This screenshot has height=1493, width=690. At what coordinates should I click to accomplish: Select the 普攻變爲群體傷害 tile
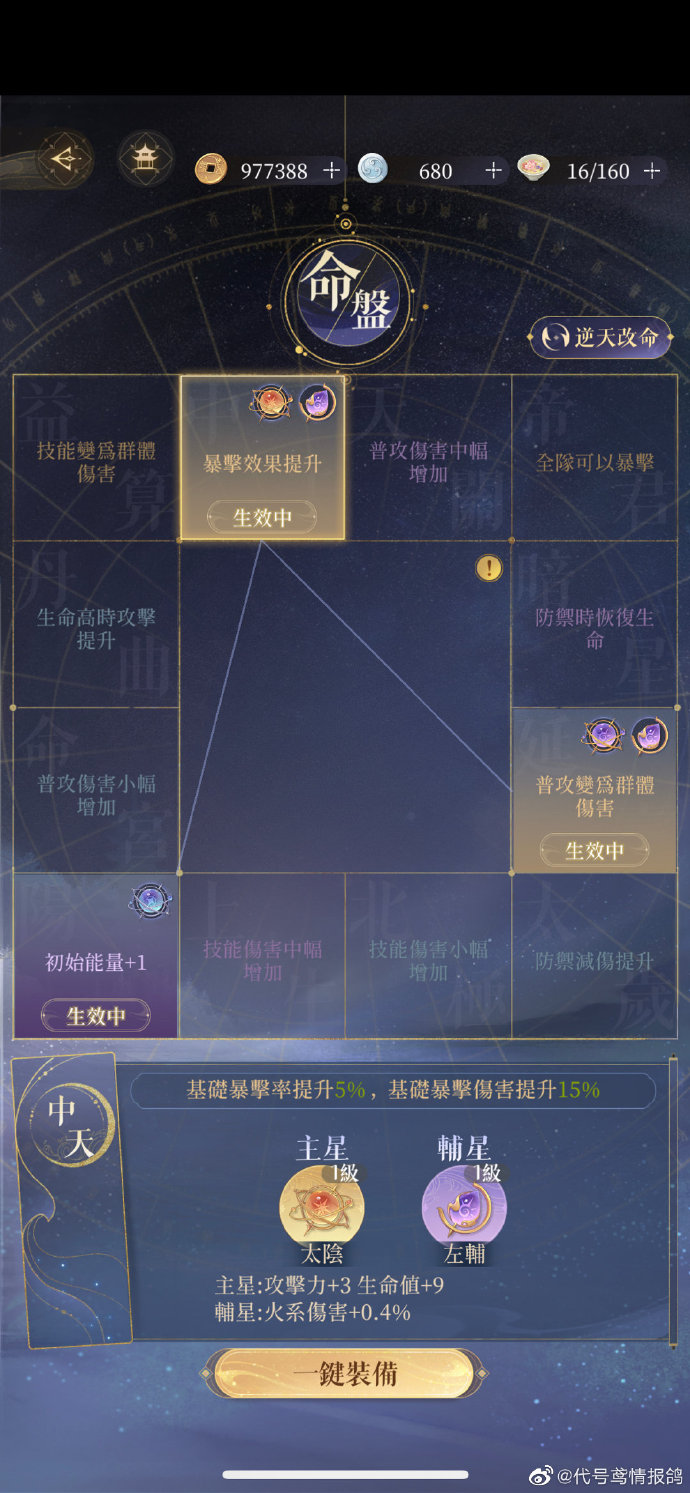pos(594,795)
